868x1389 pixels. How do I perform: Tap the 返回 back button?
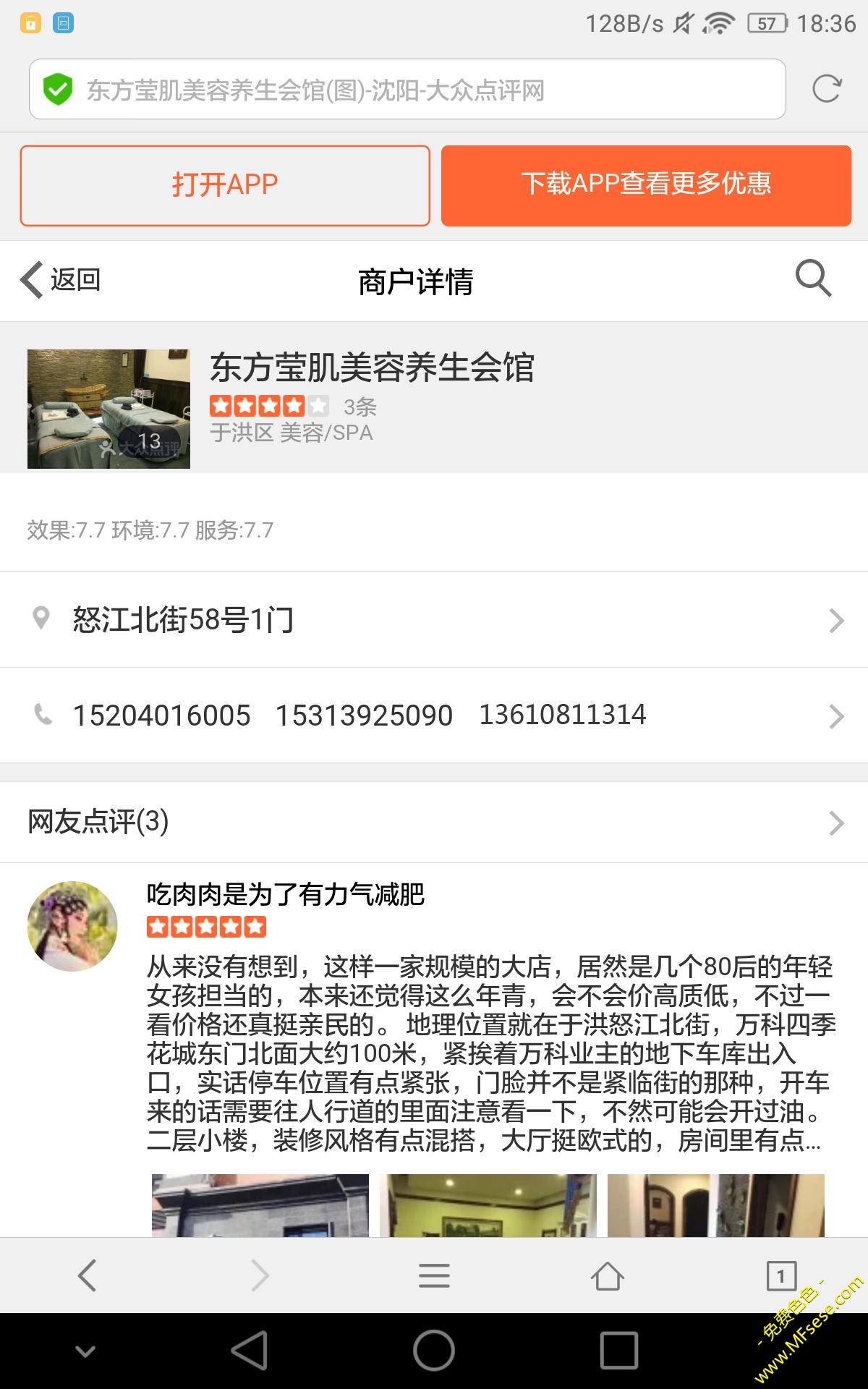(61, 281)
